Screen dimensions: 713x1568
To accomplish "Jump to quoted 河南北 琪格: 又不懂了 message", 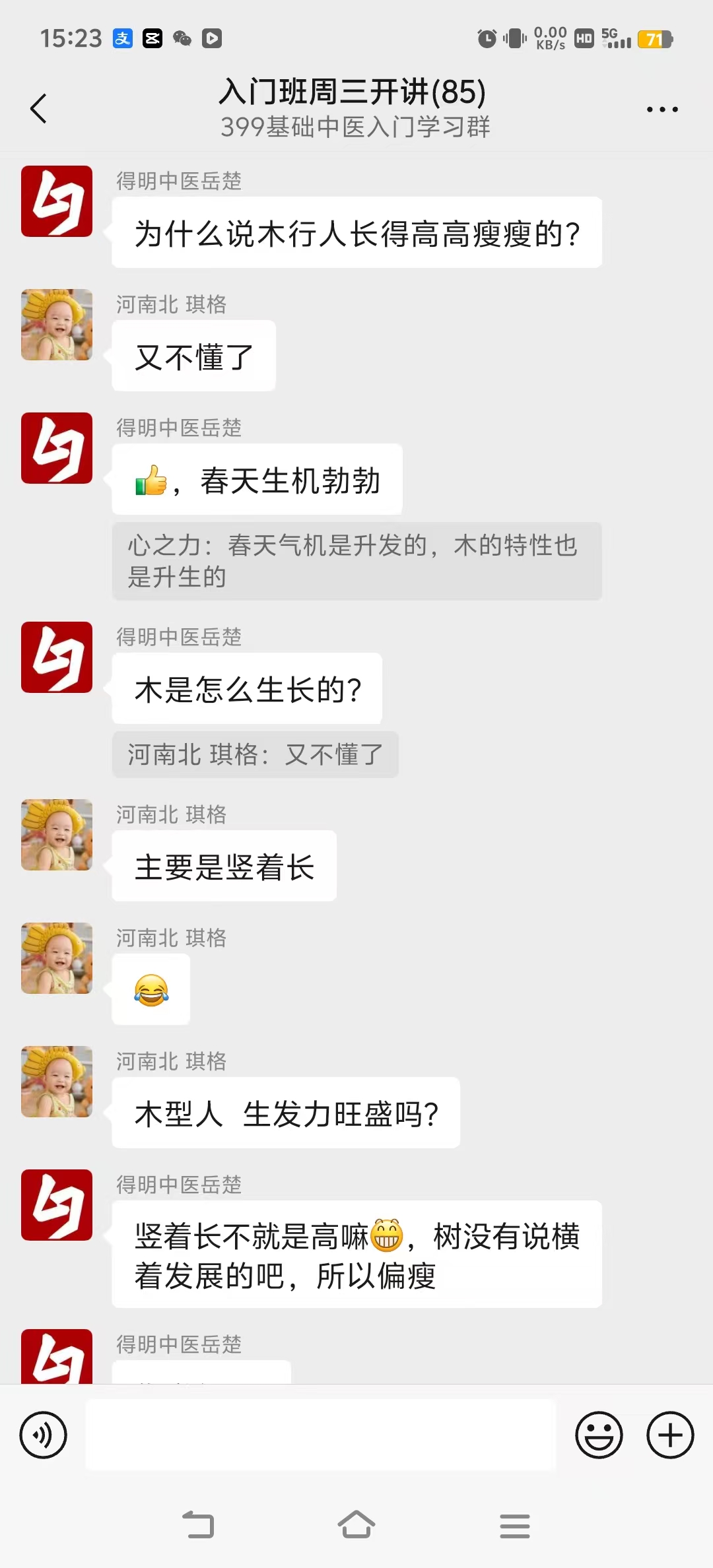I will [x=255, y=754].
